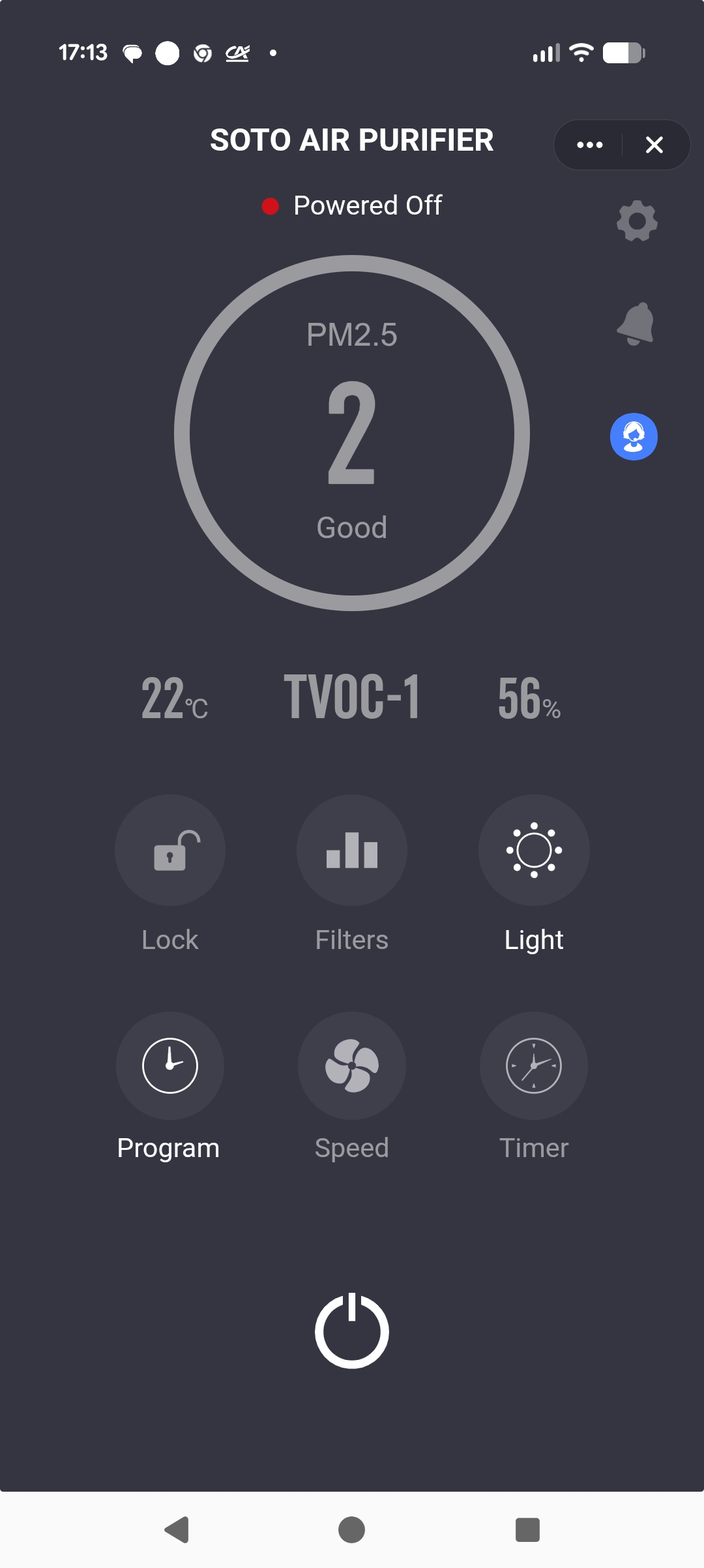Go to the system home screen
This screenshot has height=1568, width=704.
pyautogui.click(x=352, y=1530)
